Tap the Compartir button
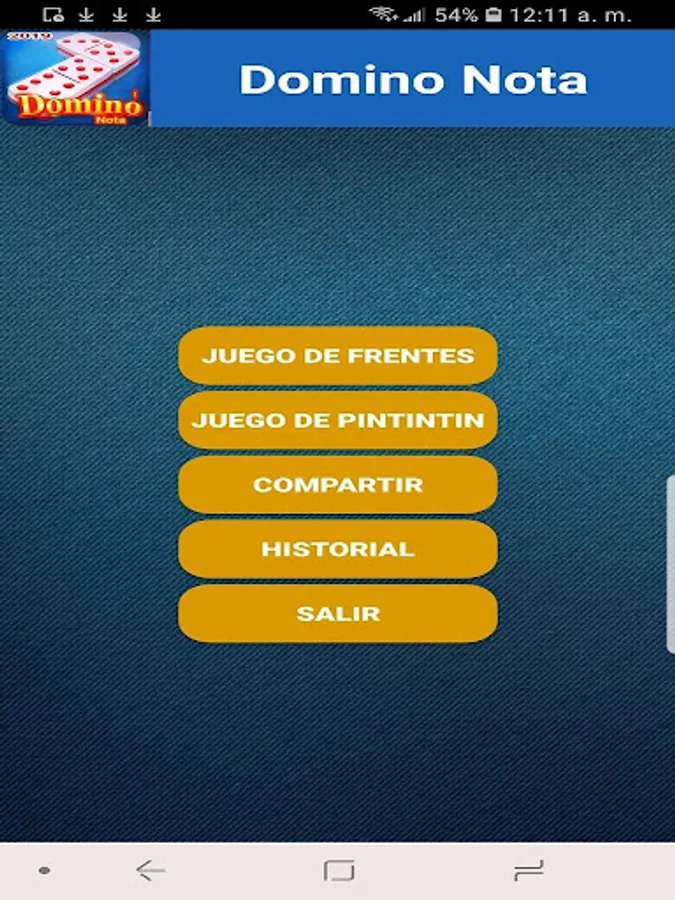 point(337,485)
